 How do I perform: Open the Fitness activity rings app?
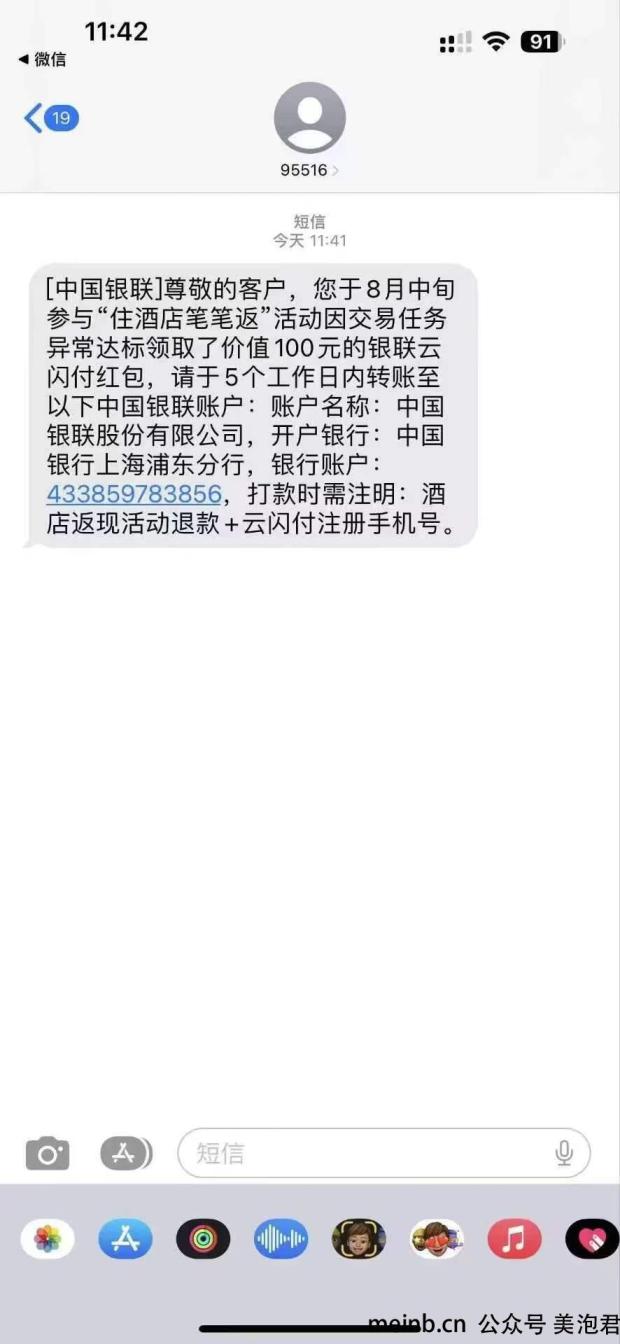tap(203, 1240)
